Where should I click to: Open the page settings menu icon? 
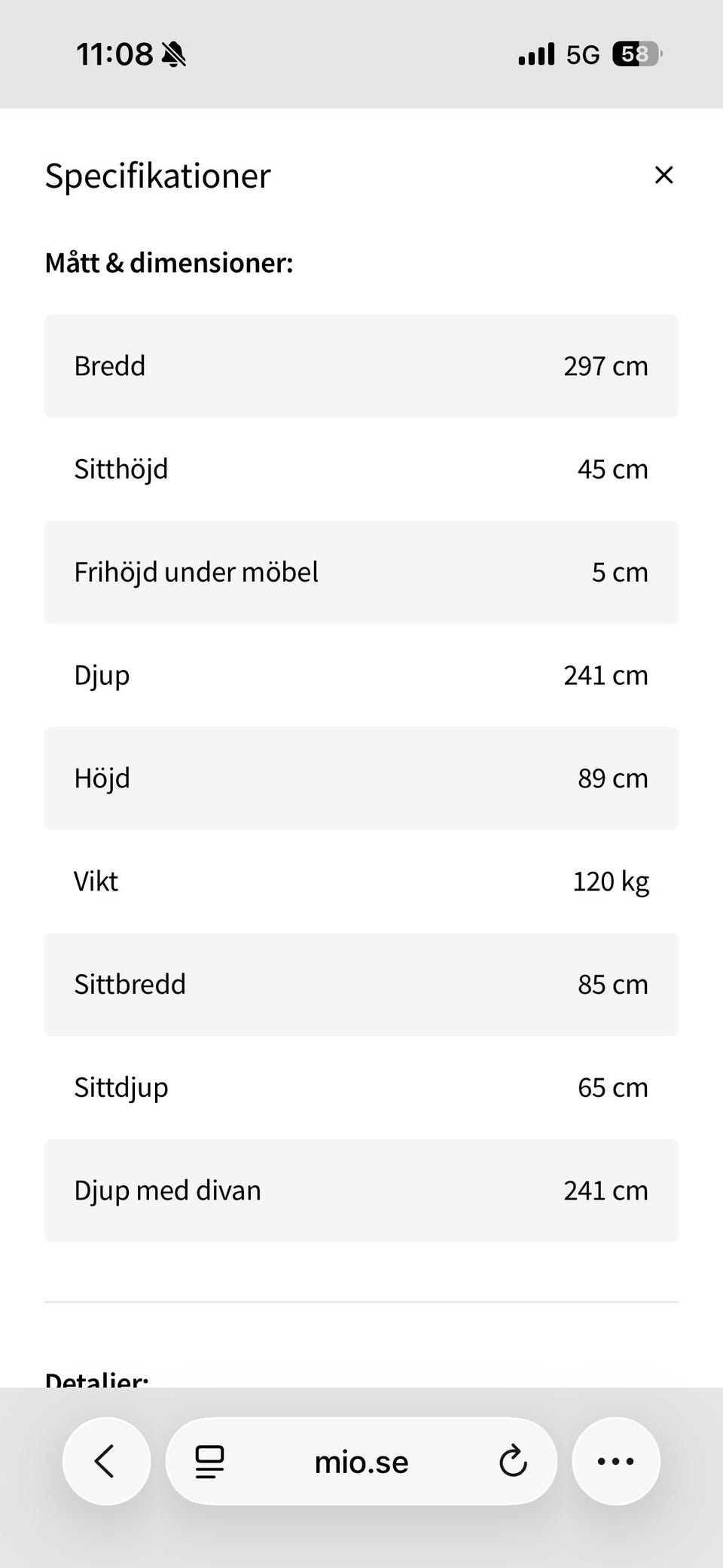(x=209, y=1462)
